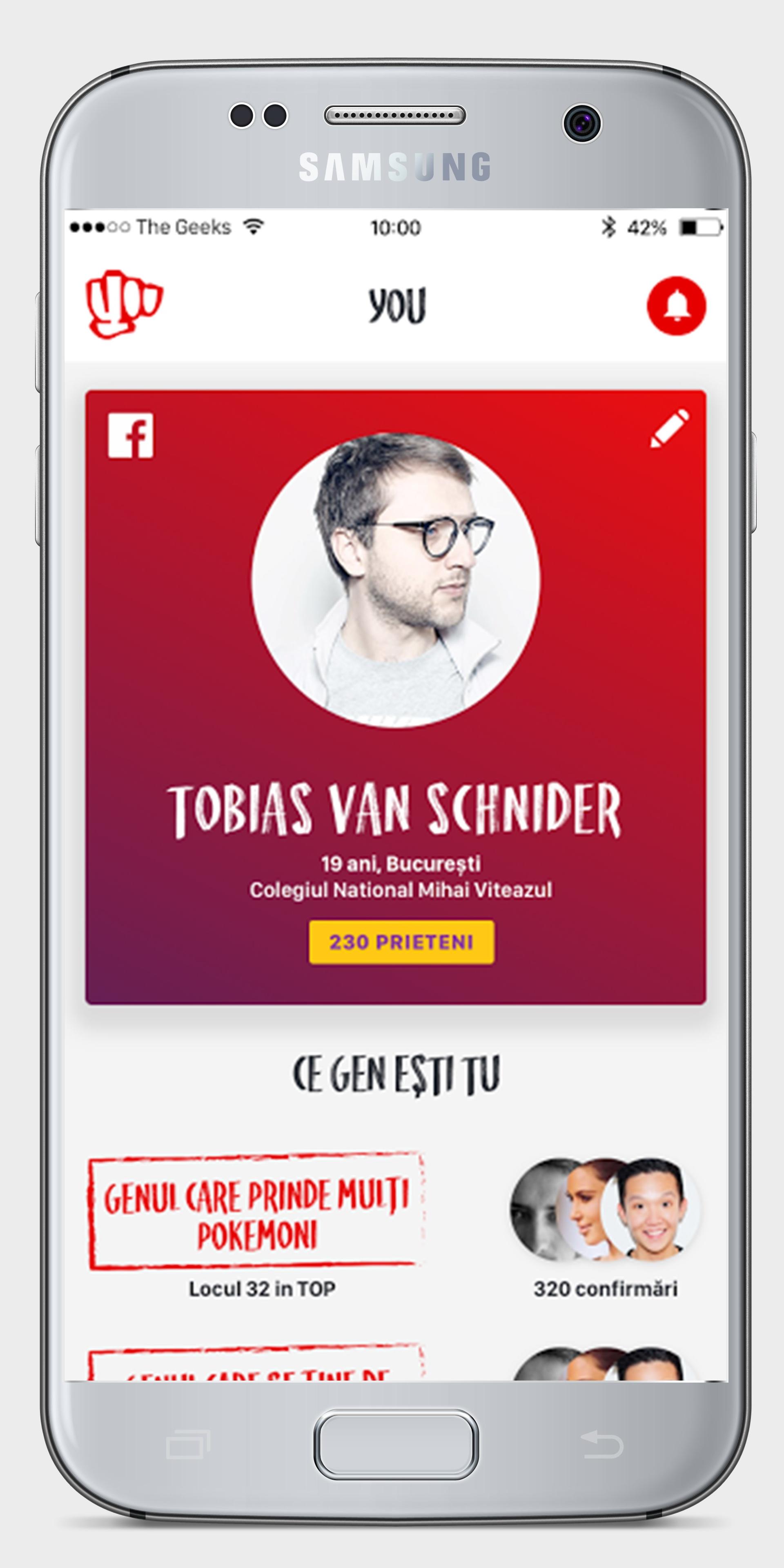Tap the red fist logo icon
The width and height of the screenshot is (784, 1568).
coord(124,304)
